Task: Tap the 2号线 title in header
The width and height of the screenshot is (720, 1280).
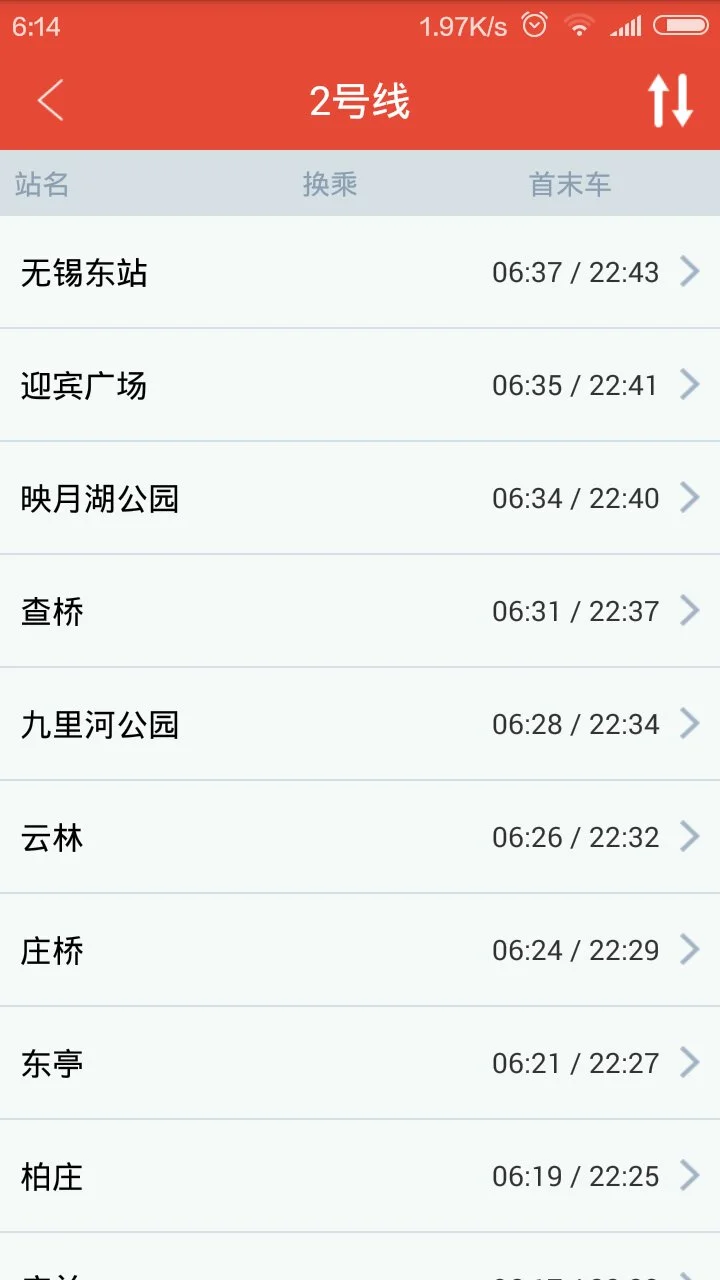Action: [360, 100]
